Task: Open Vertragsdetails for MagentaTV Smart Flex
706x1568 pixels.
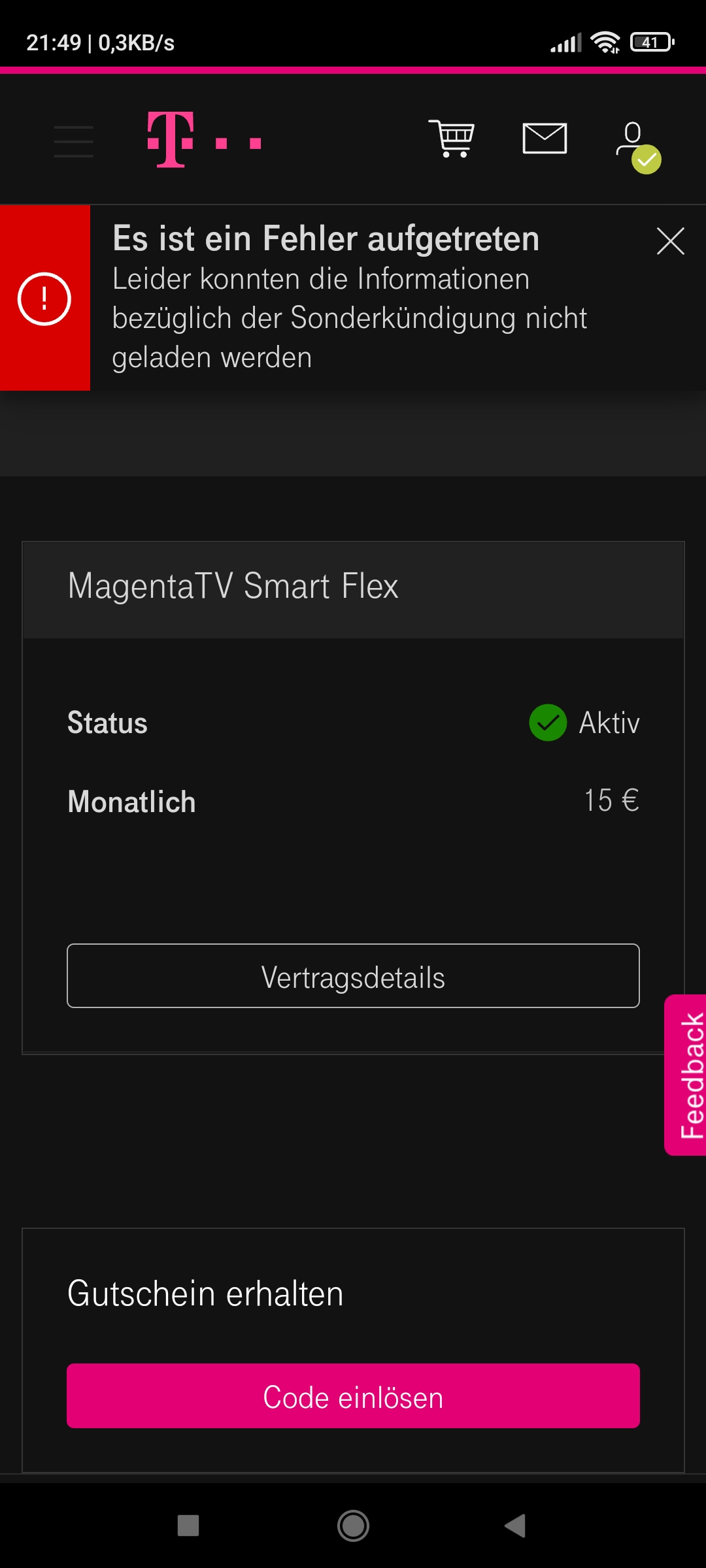Action: tap(353, 976)
